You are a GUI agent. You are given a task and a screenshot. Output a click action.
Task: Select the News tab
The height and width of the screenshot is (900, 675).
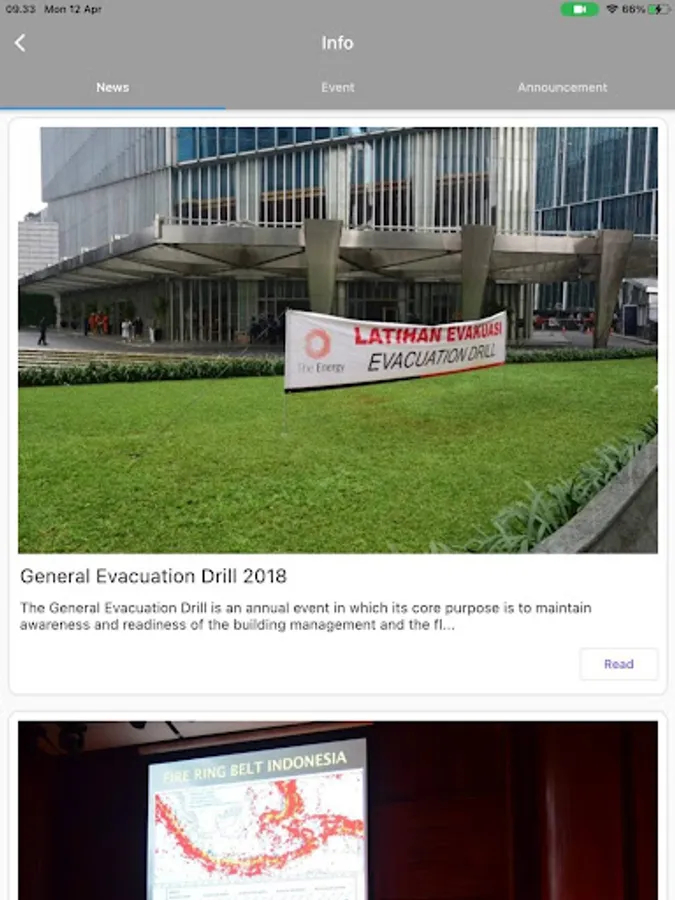[112, 88]
